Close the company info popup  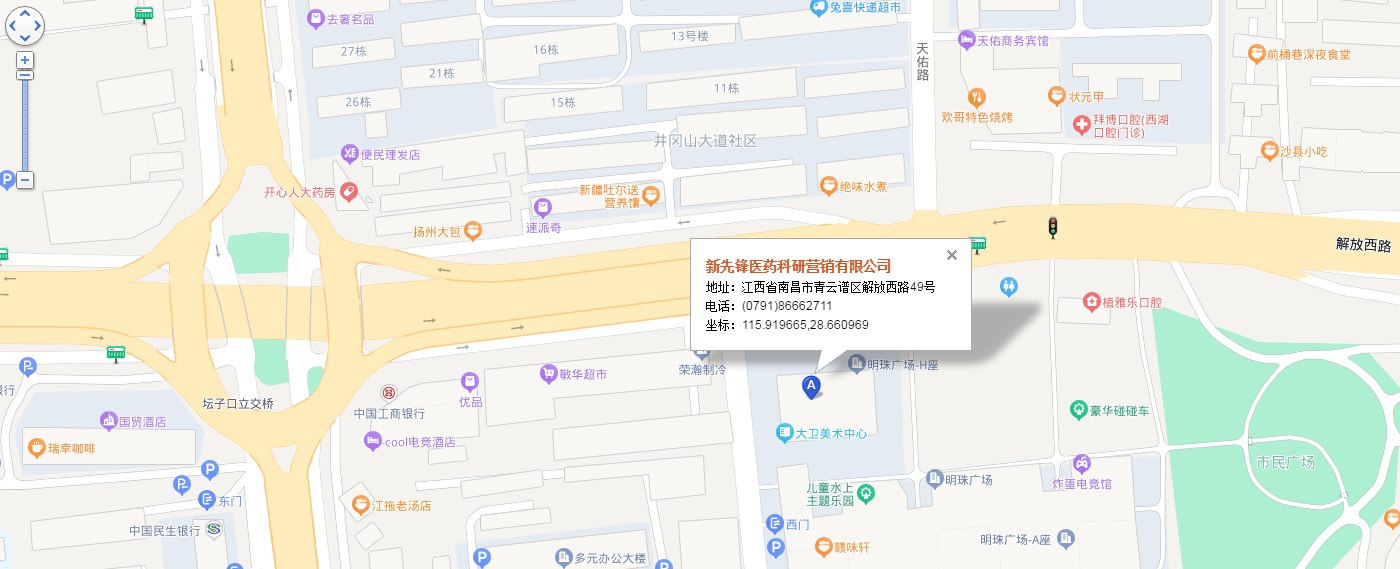tap(952, 255)
